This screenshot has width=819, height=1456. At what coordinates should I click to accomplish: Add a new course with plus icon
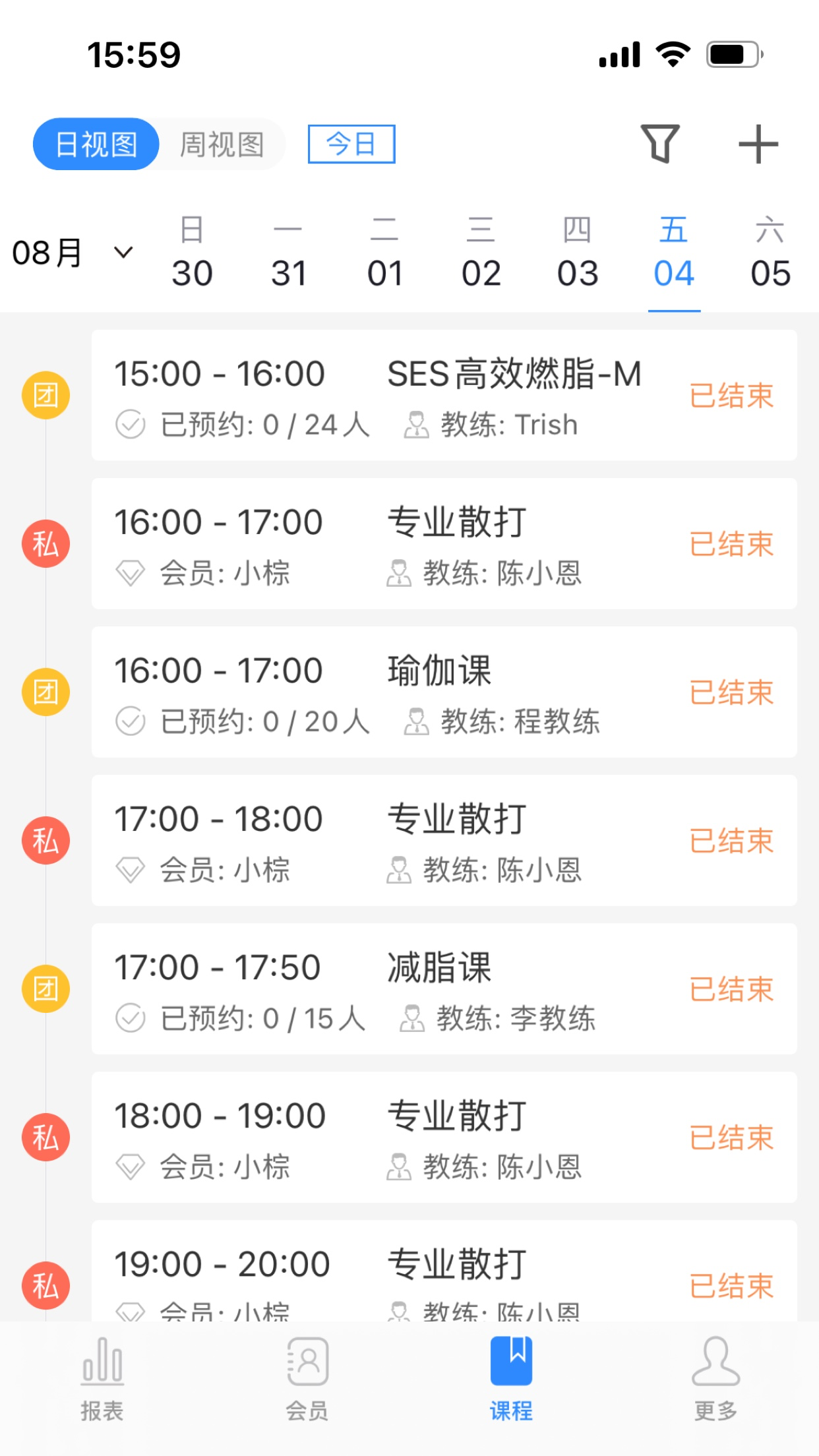(x=758, y=144)
